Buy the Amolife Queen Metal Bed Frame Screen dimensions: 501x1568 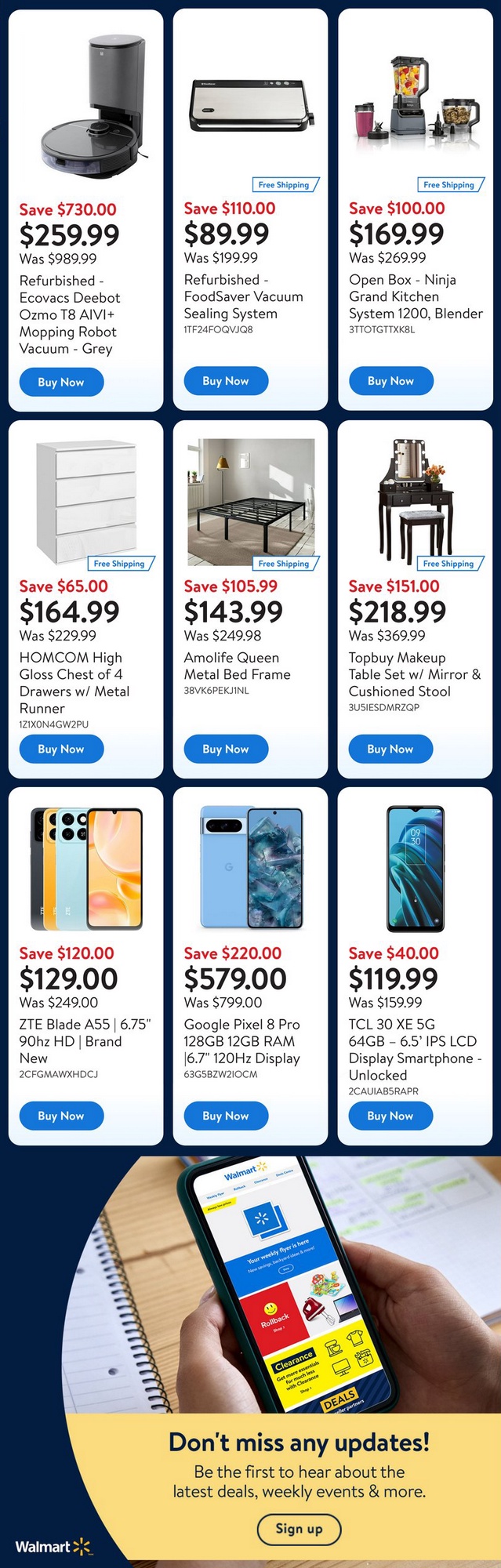coord(226,749)
